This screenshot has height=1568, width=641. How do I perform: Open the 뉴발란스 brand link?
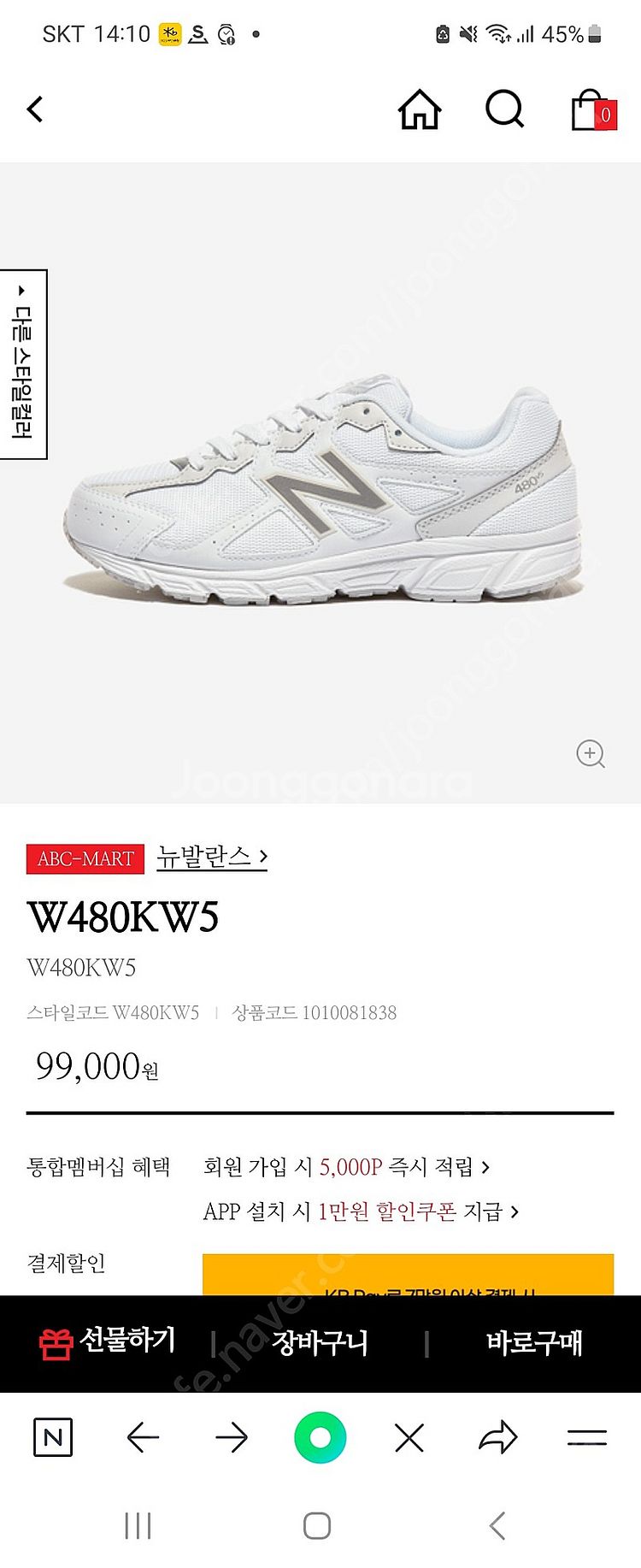pyautogui.click(x=212, y=857)
